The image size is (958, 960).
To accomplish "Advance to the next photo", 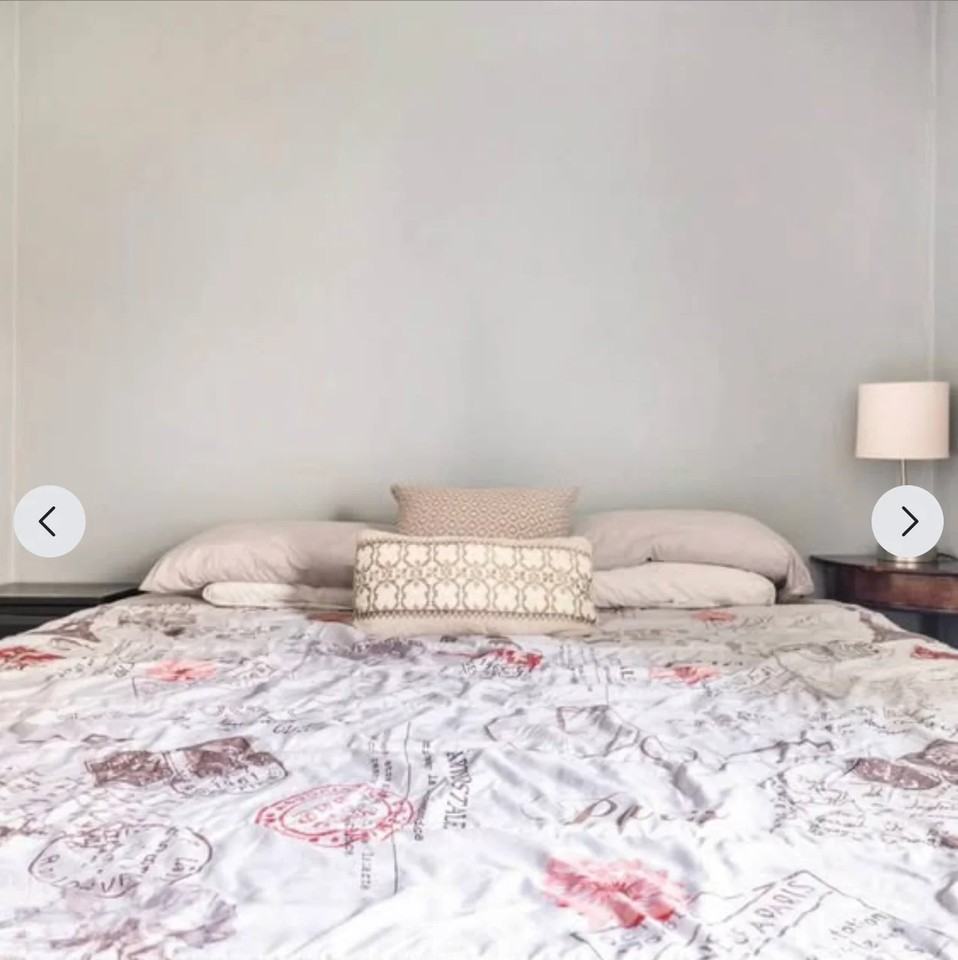I will tap(907, 521).
